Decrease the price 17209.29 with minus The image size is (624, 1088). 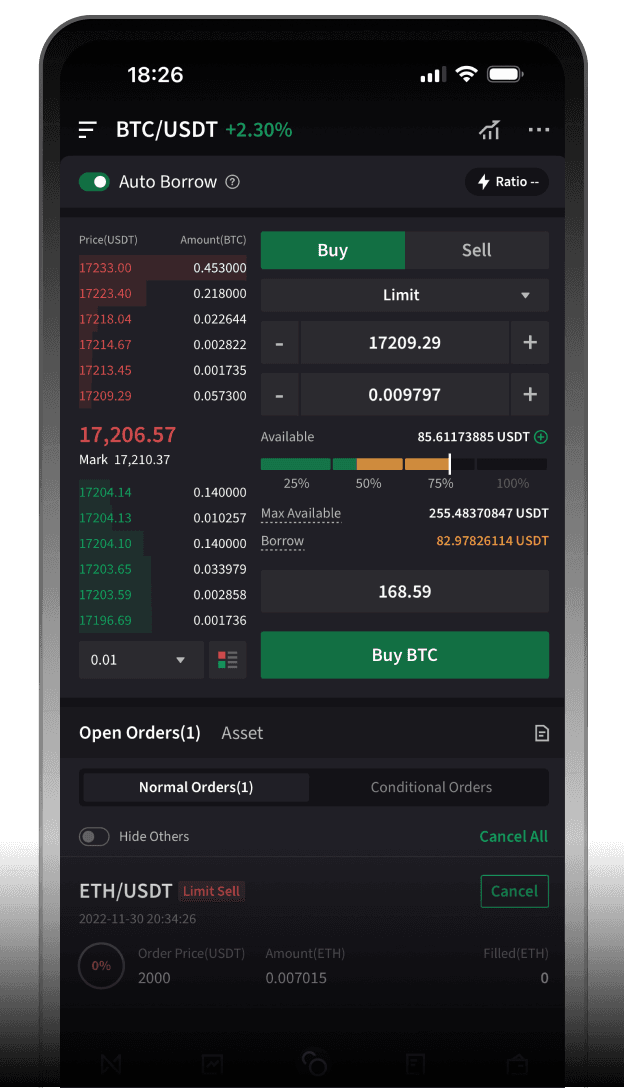pos(279,343)
